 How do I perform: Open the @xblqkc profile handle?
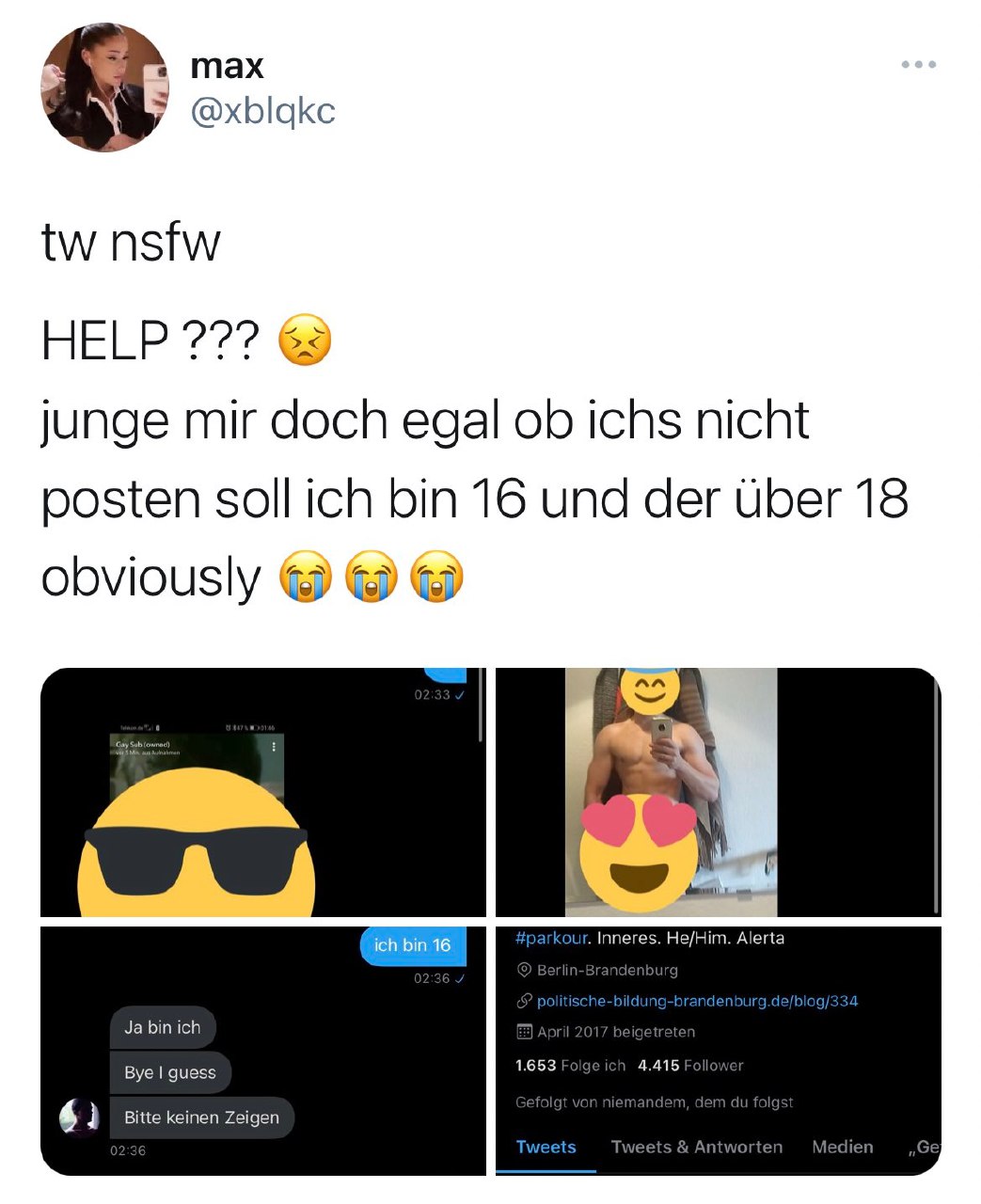[262, 111]
